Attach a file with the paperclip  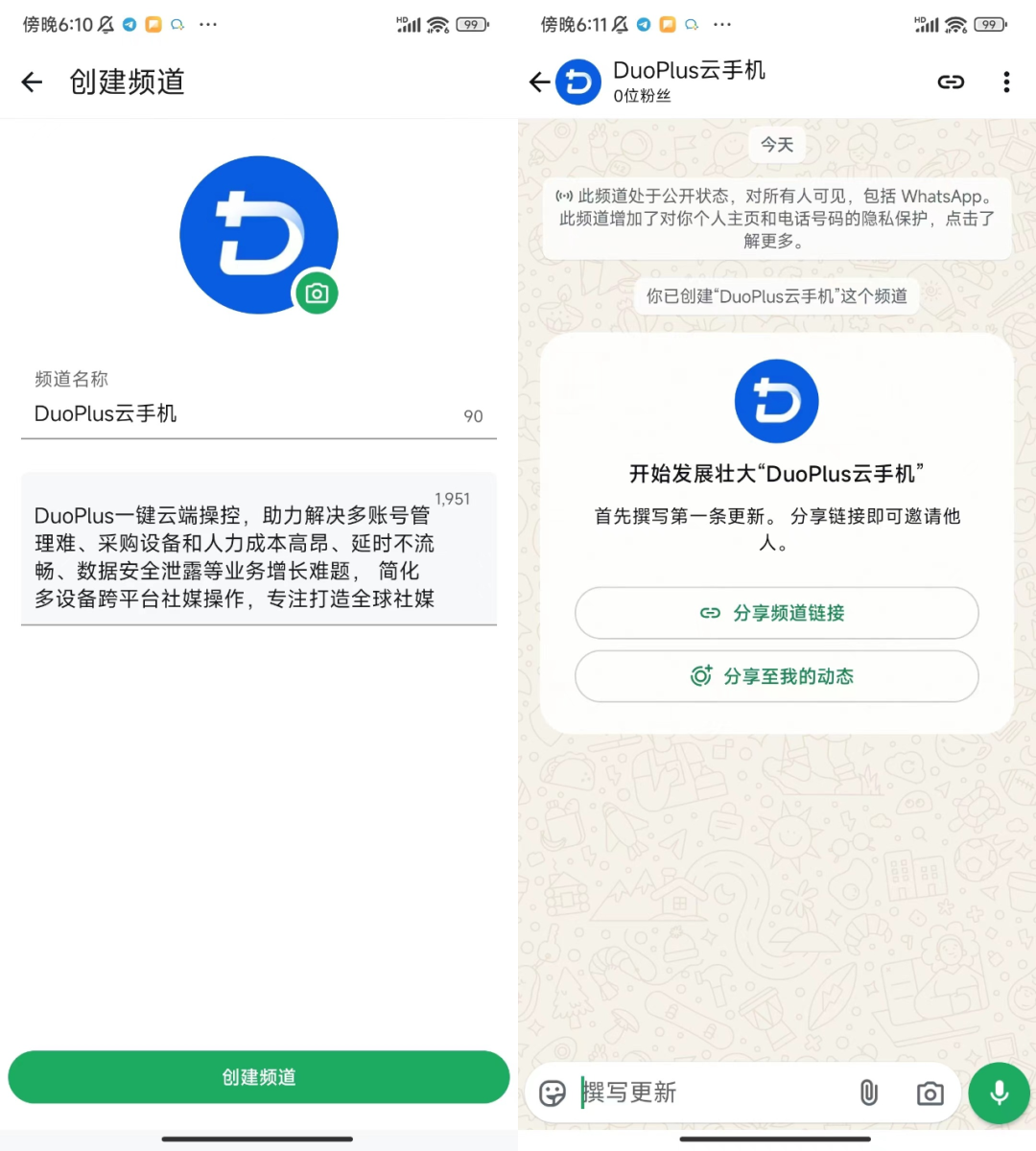pyautogui.click(x=868, y=1092)
